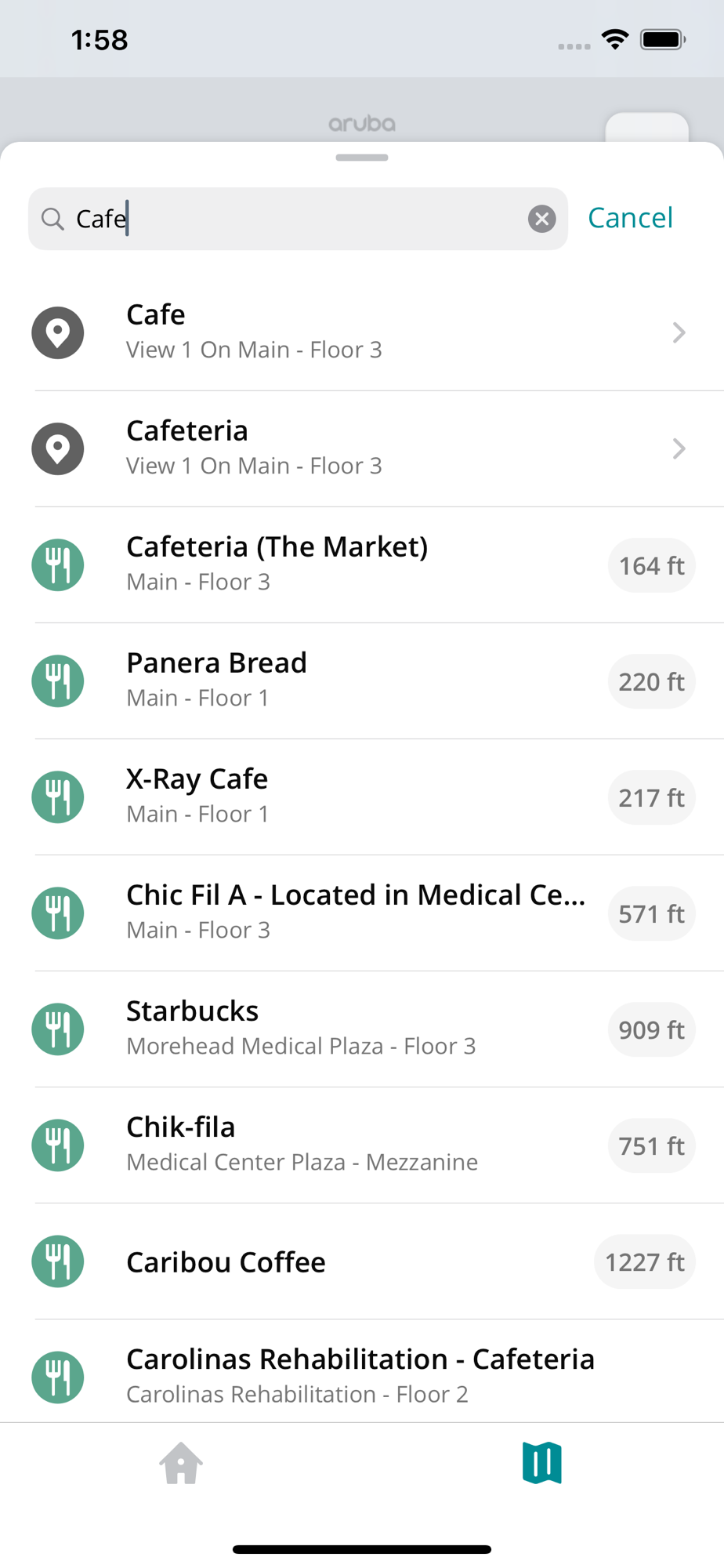The width and height of the screenshot is (724, 1568).
Task: Cancel the search
Action: click(x=630, y=218)
